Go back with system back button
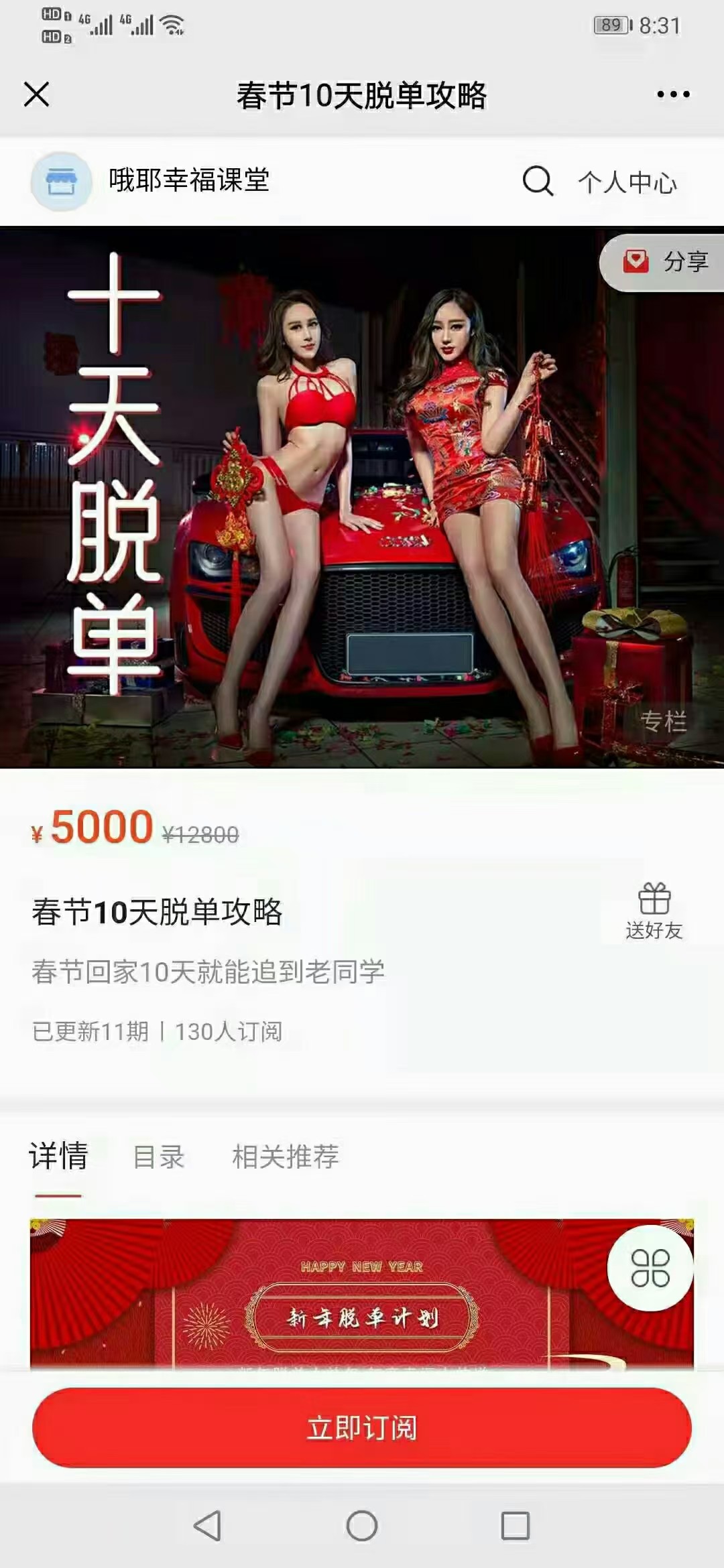The width and height of the screenshot is (724, 1568). click(x=207, y=1526)
